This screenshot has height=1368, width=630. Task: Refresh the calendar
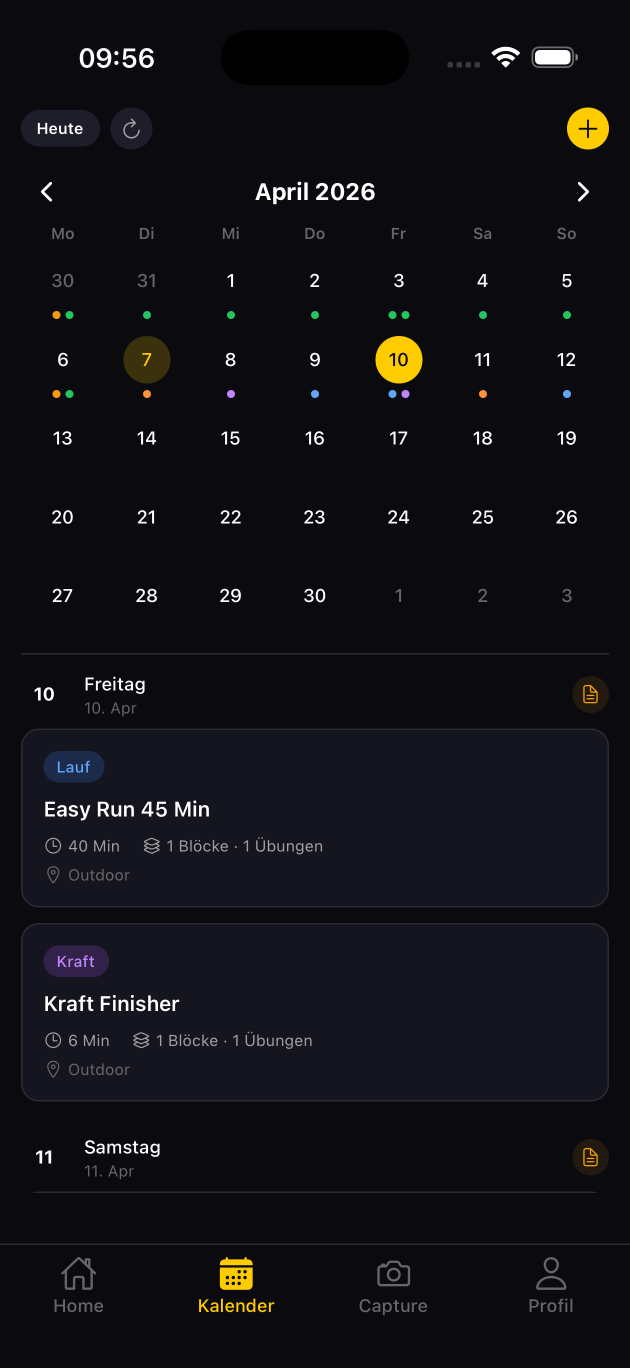click(131, 129)
